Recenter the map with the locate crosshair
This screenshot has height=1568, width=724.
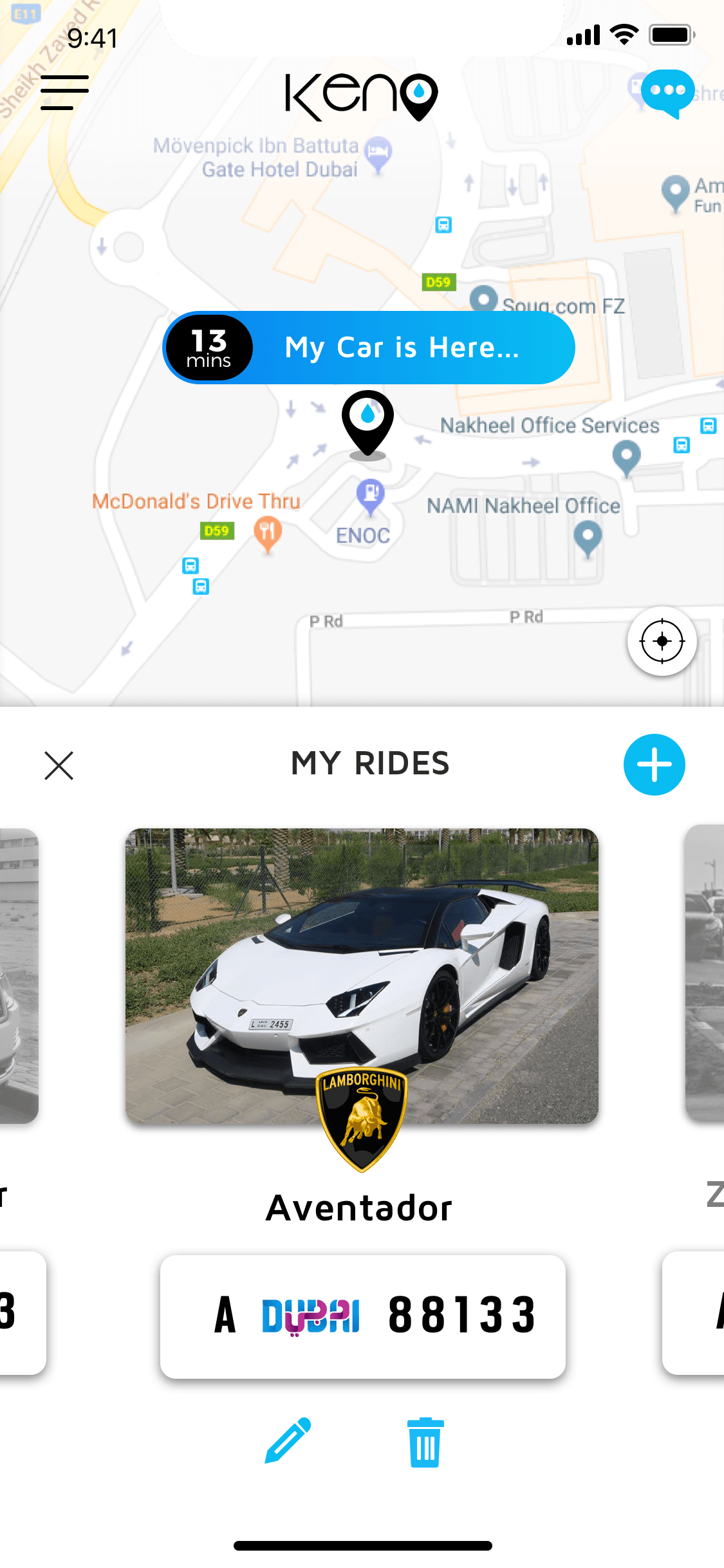click(663, 641)
